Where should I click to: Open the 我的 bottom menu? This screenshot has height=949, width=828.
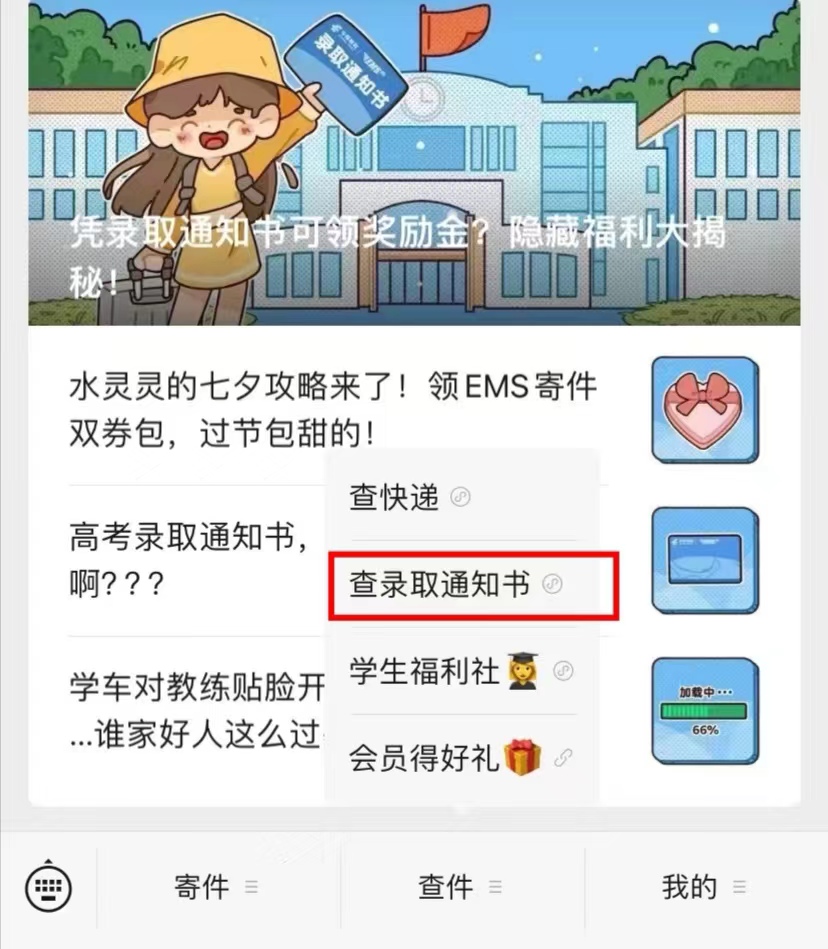[x=704, y=887]
